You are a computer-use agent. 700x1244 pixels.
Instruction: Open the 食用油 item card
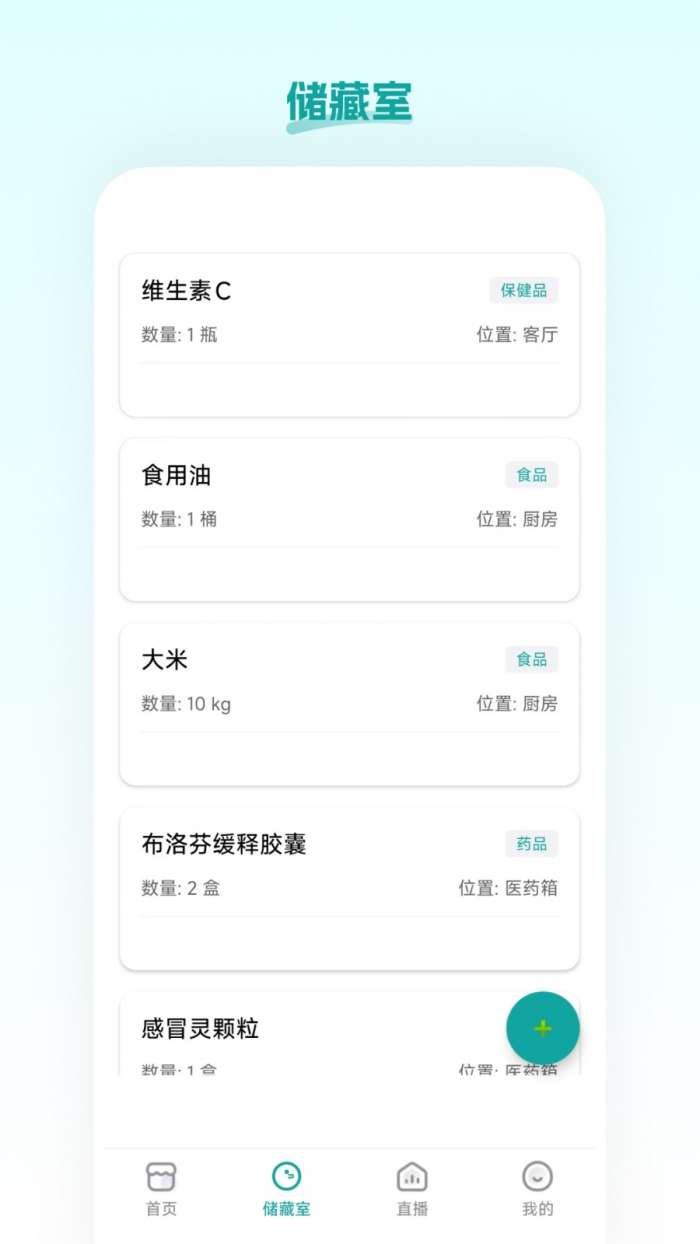pyautogui.click(x=350, y=520)
